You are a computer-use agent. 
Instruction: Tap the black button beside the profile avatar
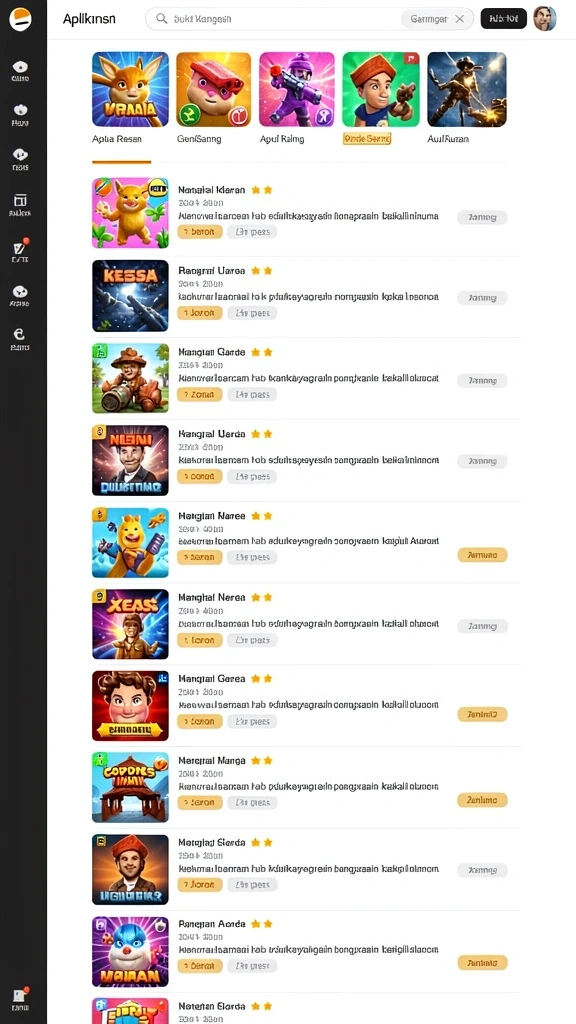pyautogui.click(x=504, y=19)
